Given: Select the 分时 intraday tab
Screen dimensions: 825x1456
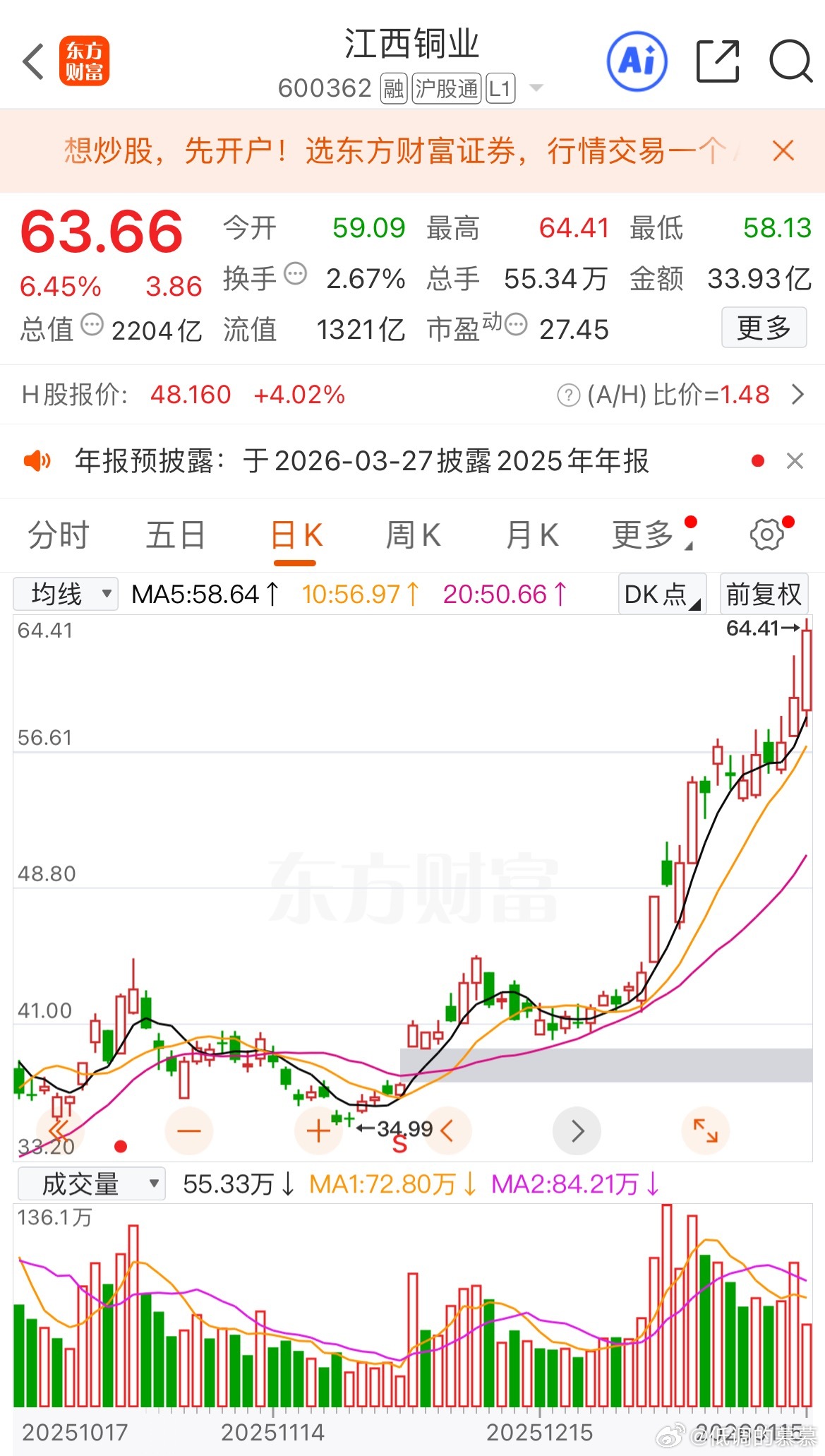Looking at the screenshot, I should click(x=56, y=535).
